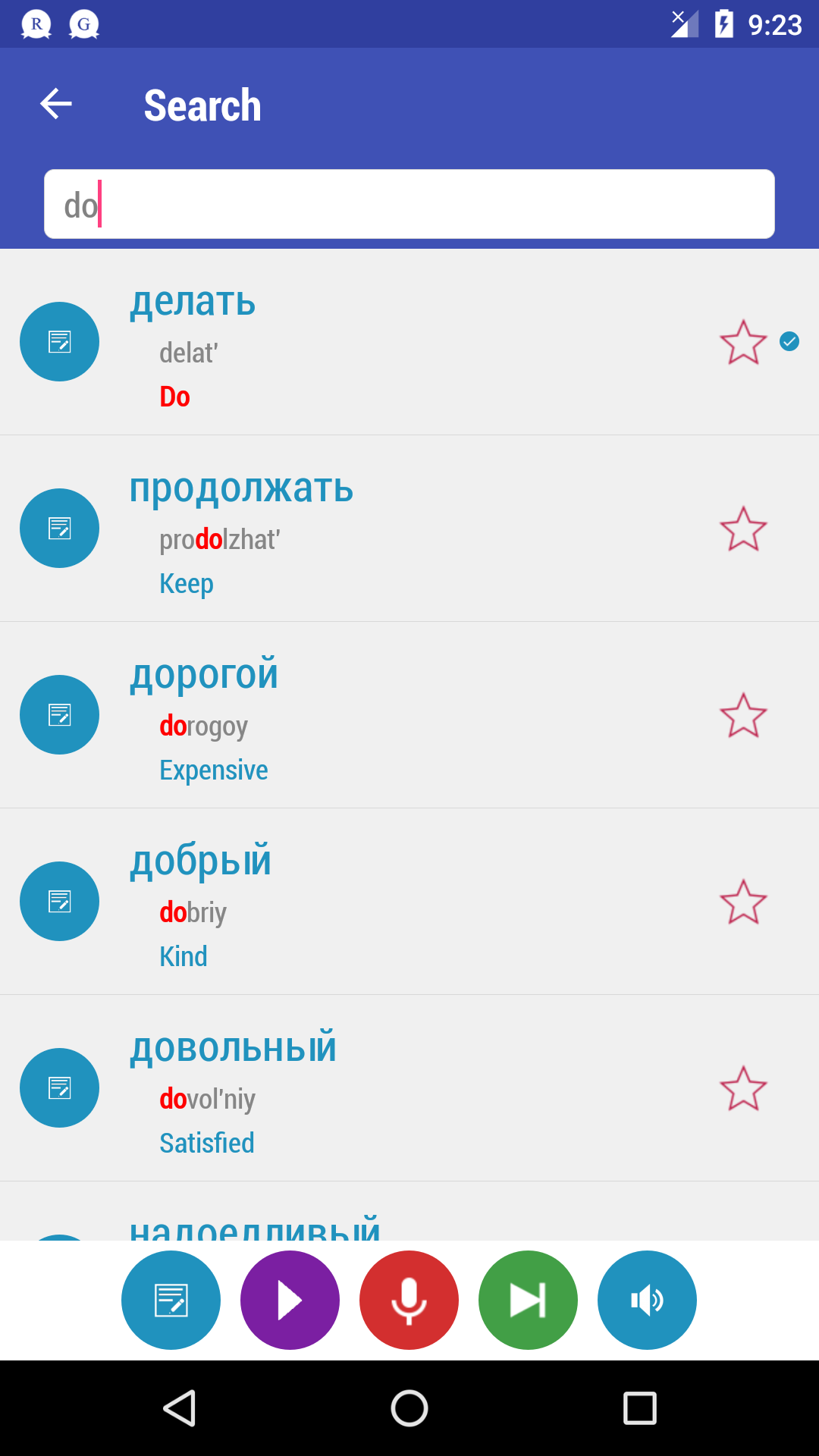The image size is (819, 1456).
Task: Focus the search field containing "do"
Action: pos(409,205)
